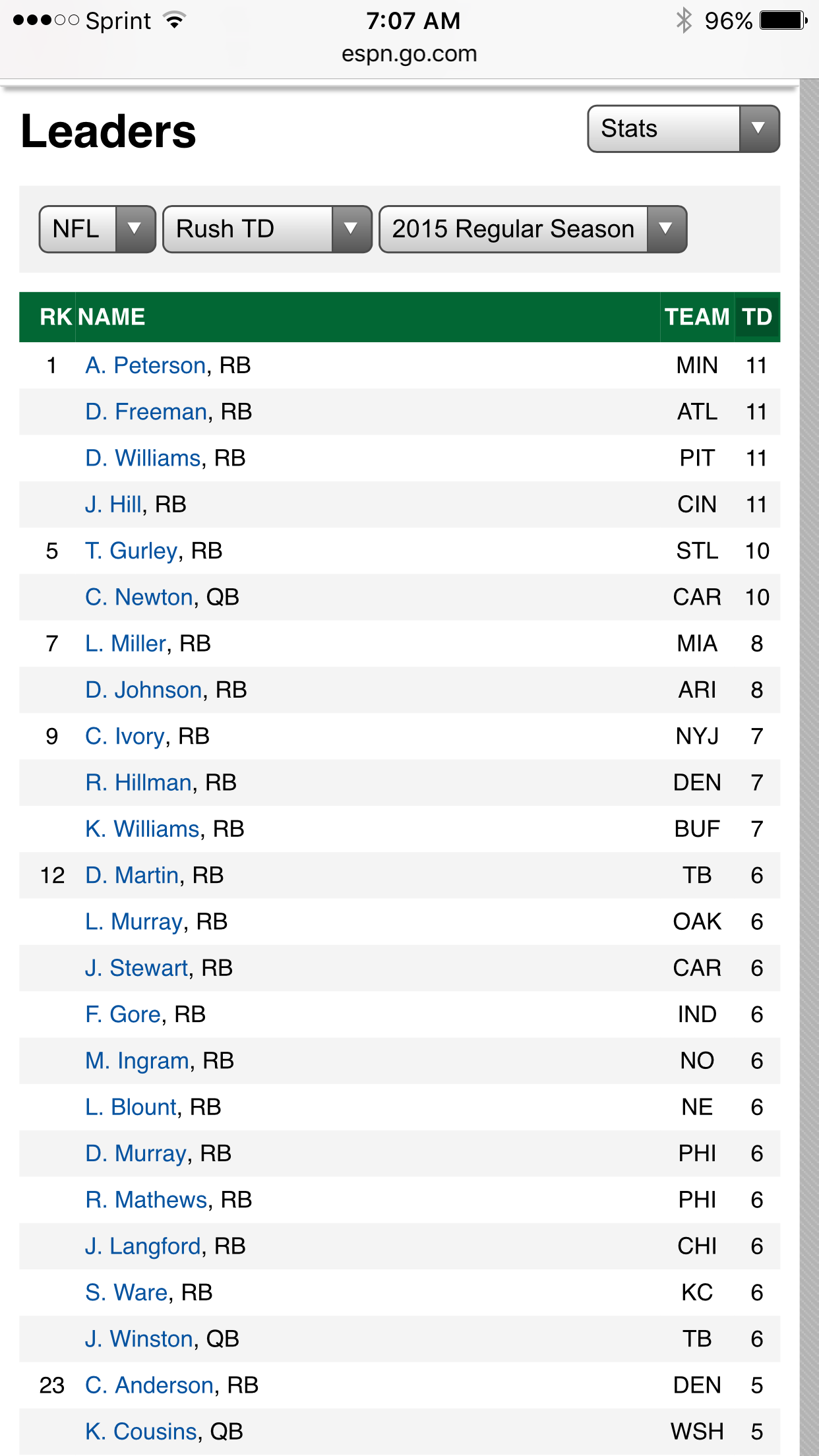Screen dimensions: 819x1456
Task: Tap J. Winston's name link
Action: (138, 1339)
